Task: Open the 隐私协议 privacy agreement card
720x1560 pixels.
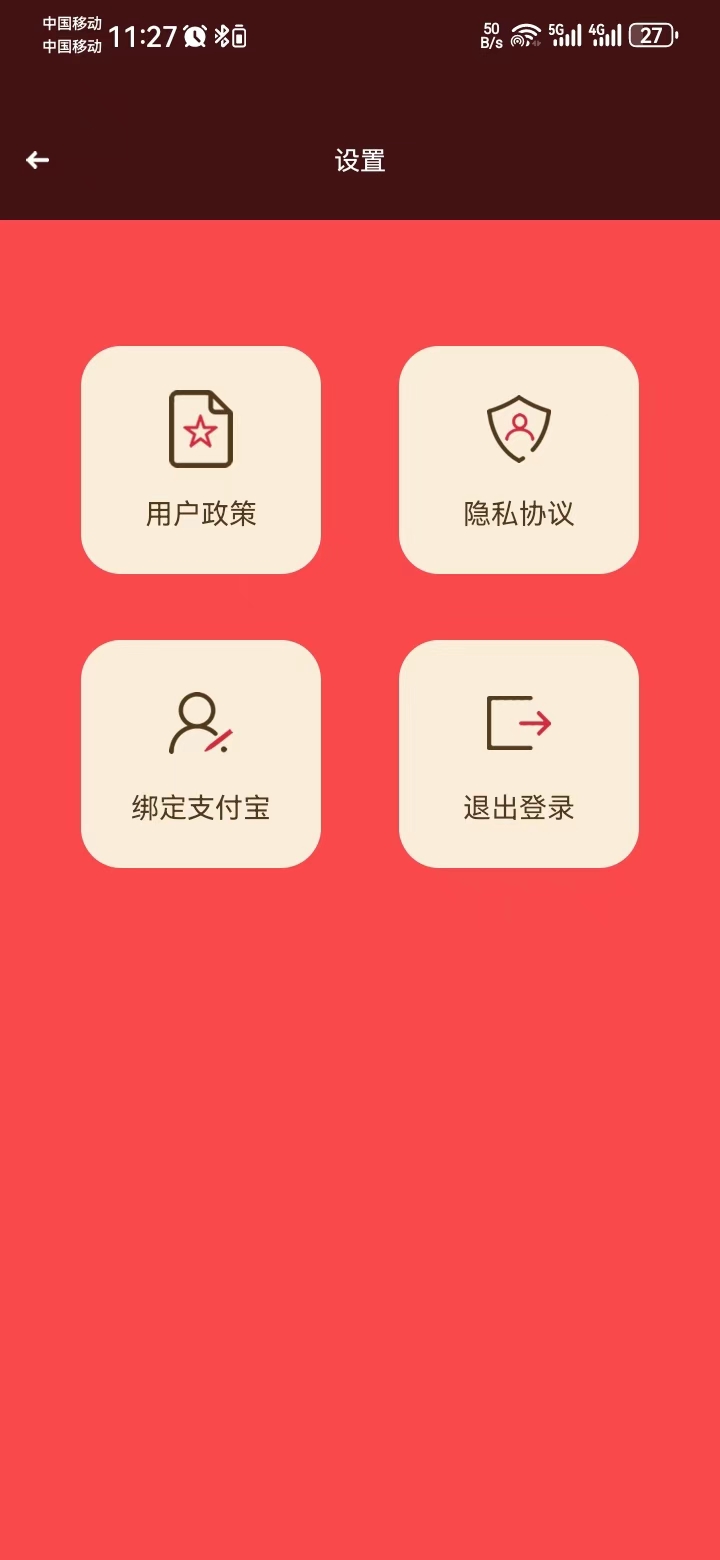Action: [x=518, y=460]
